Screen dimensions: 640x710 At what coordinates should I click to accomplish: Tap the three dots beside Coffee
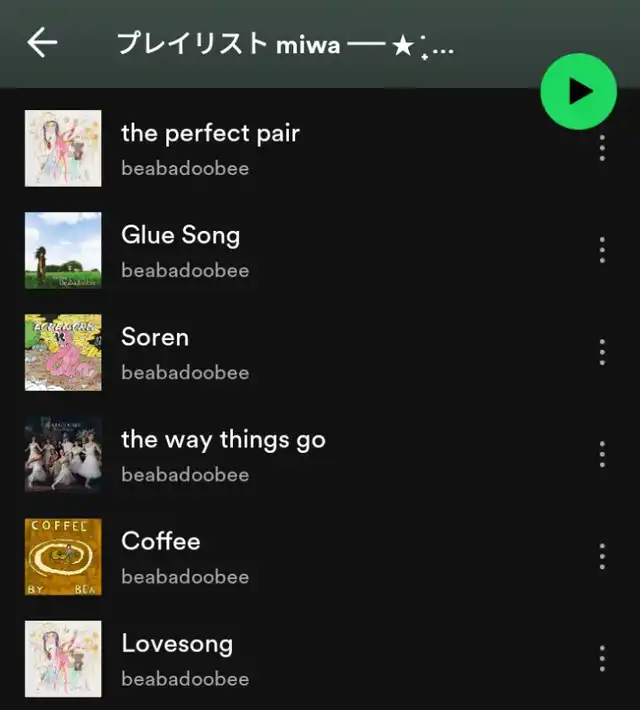pos(602,556)
